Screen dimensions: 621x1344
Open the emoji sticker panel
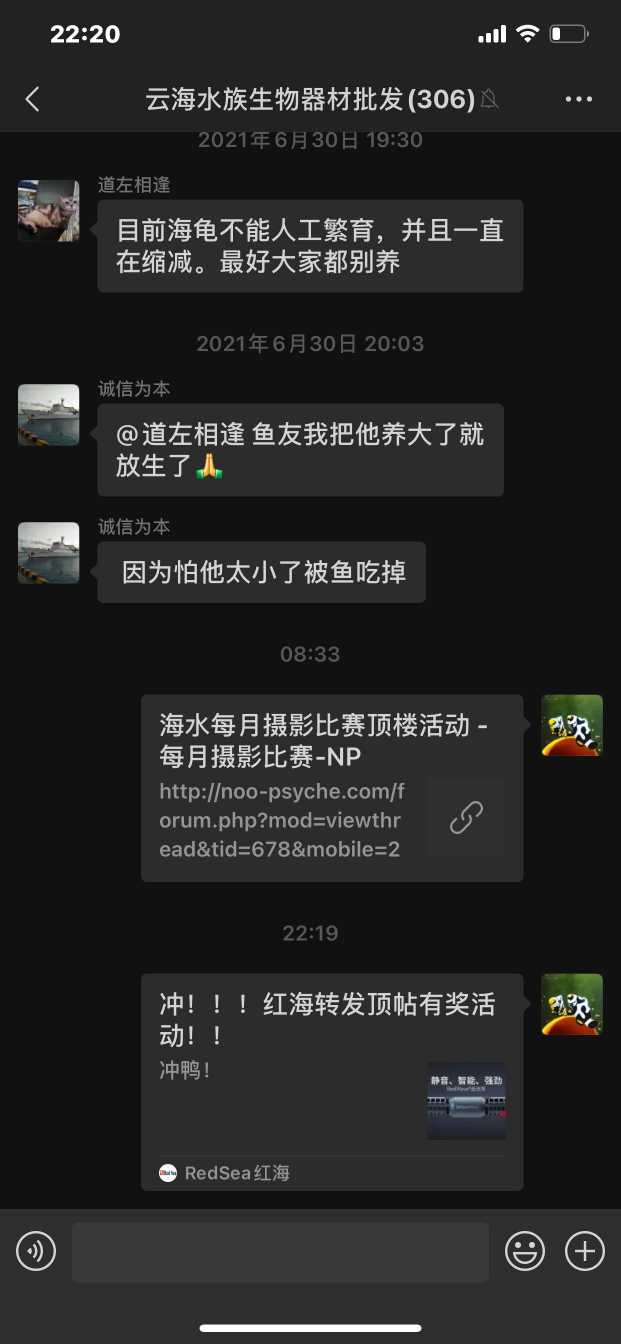point(525,1251)
